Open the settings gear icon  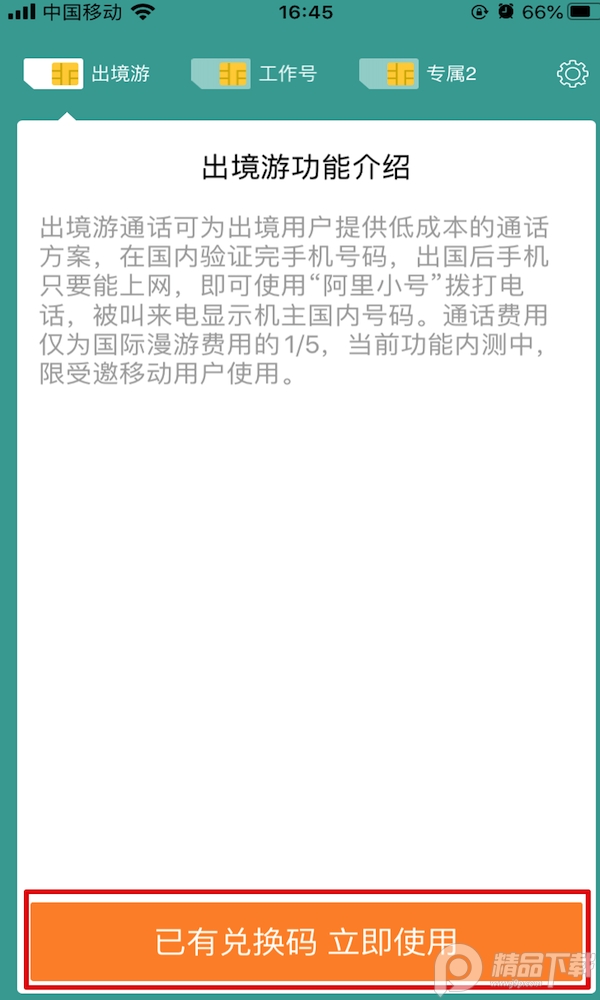(x=572, y=74)
